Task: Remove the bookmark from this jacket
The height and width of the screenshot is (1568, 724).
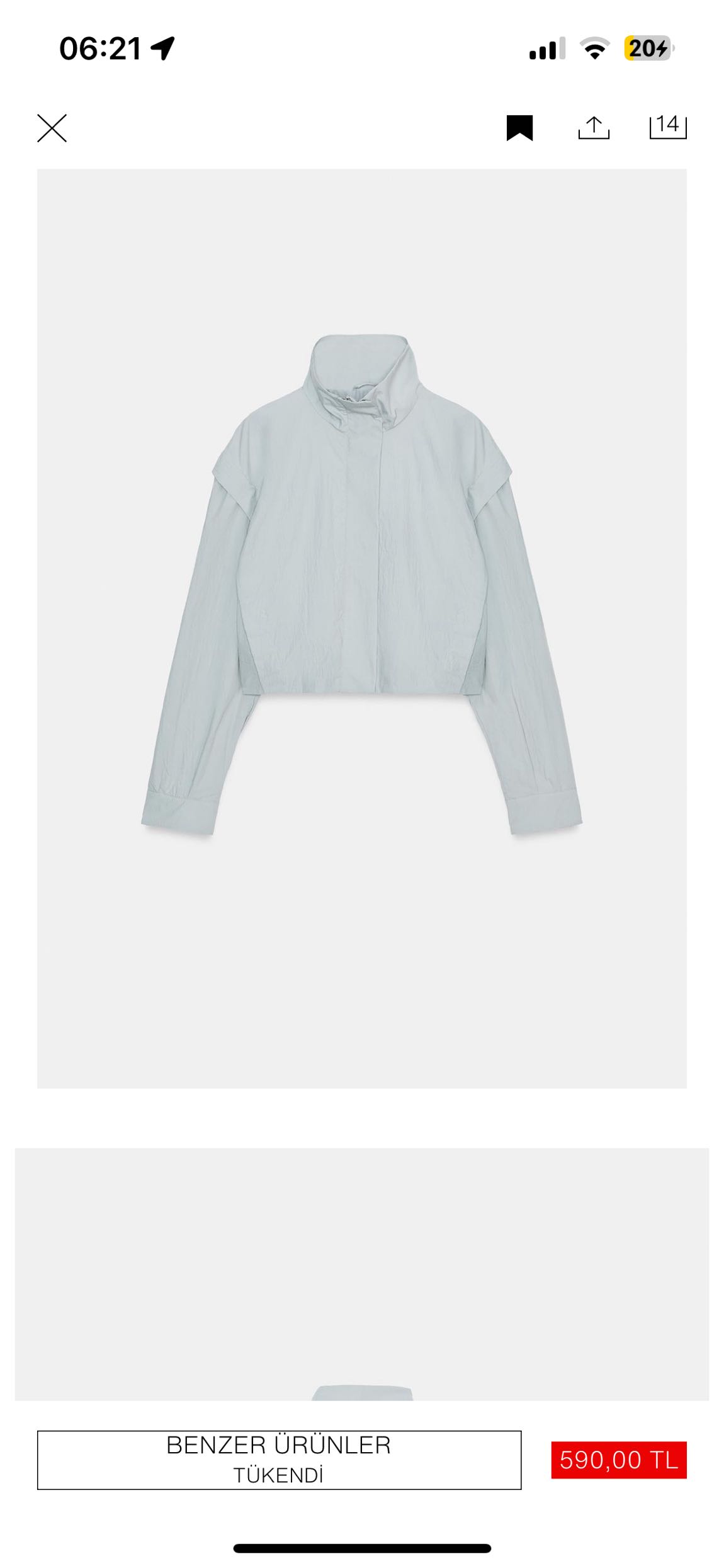Action: pyautogui.click(x=519, y=128)
